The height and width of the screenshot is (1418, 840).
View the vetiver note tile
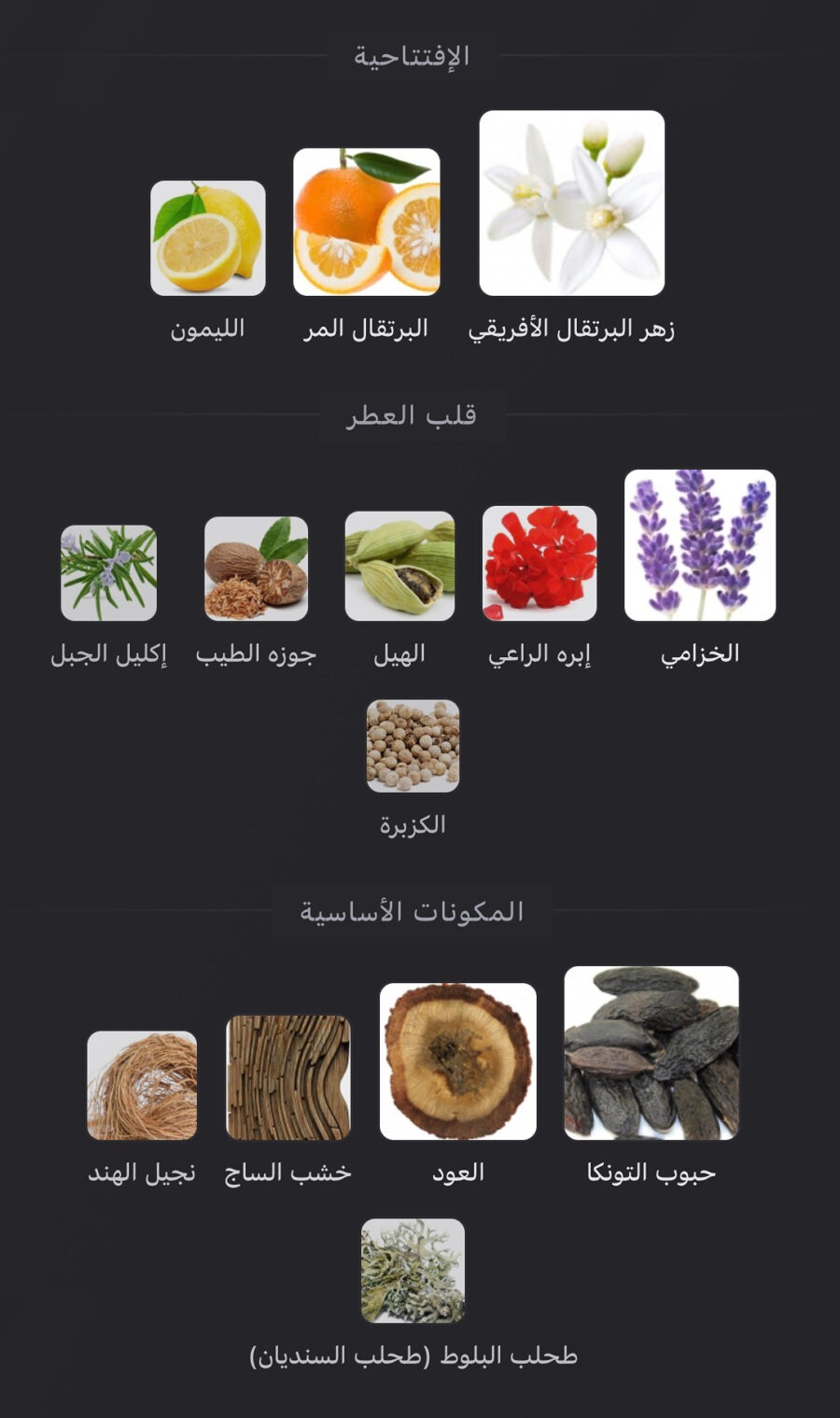click(x=142, y=1085)
